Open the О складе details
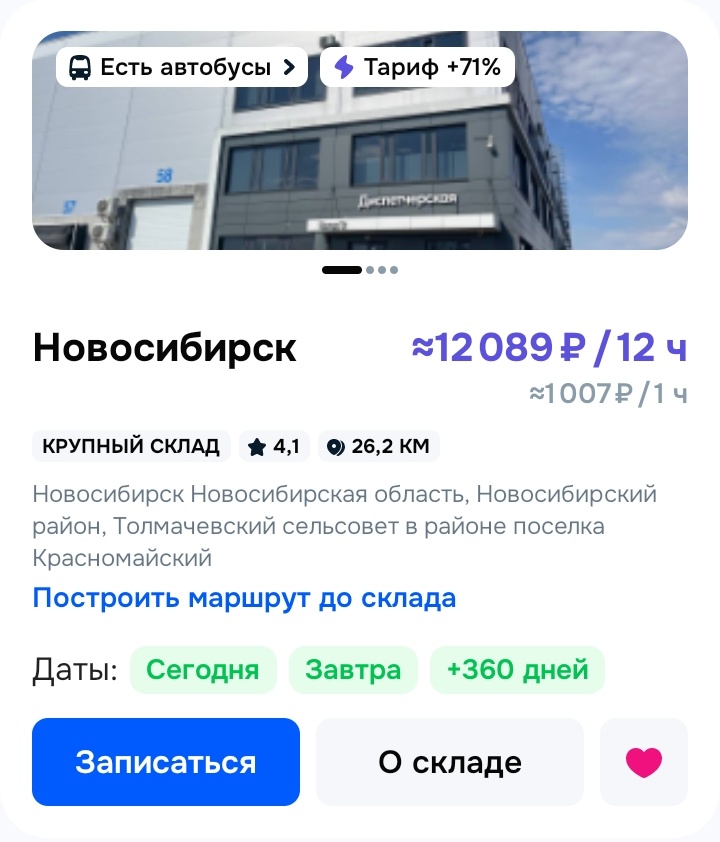This screenshot has width=720, height=842. [450, 762]
